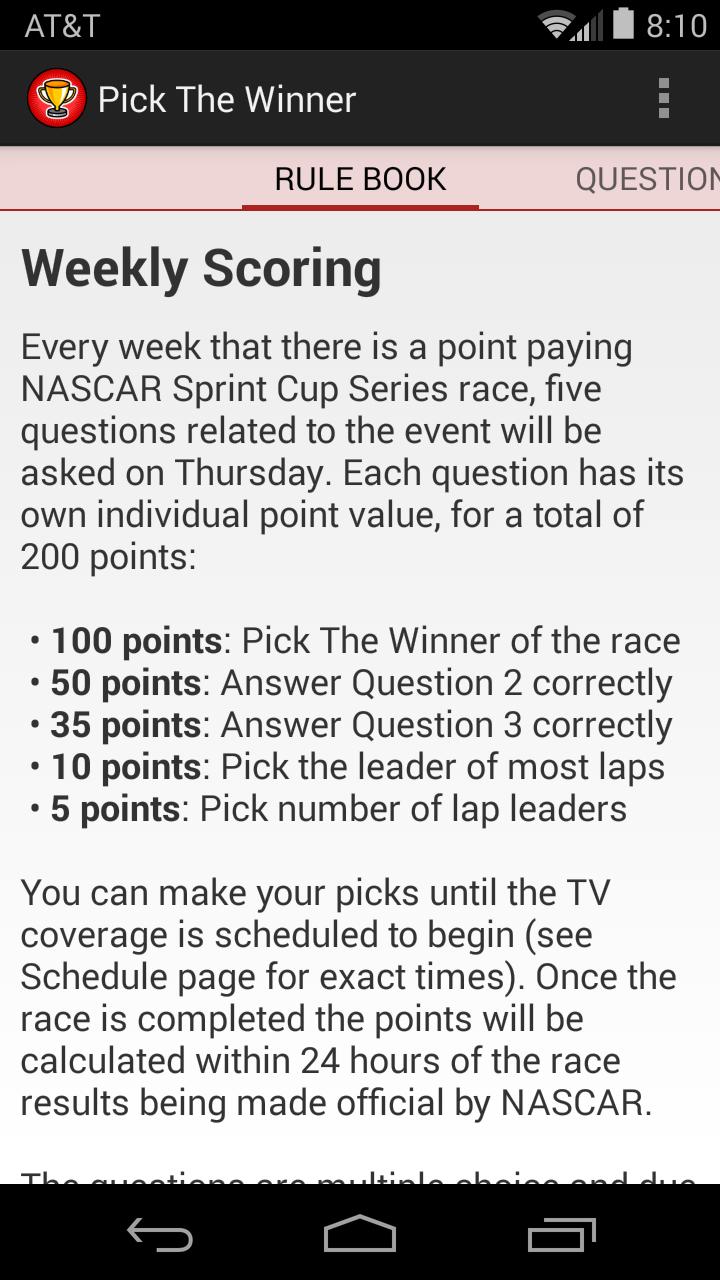
Task: Go back using the system back button
Action: pyautogui.click(x=160, y=1234)
